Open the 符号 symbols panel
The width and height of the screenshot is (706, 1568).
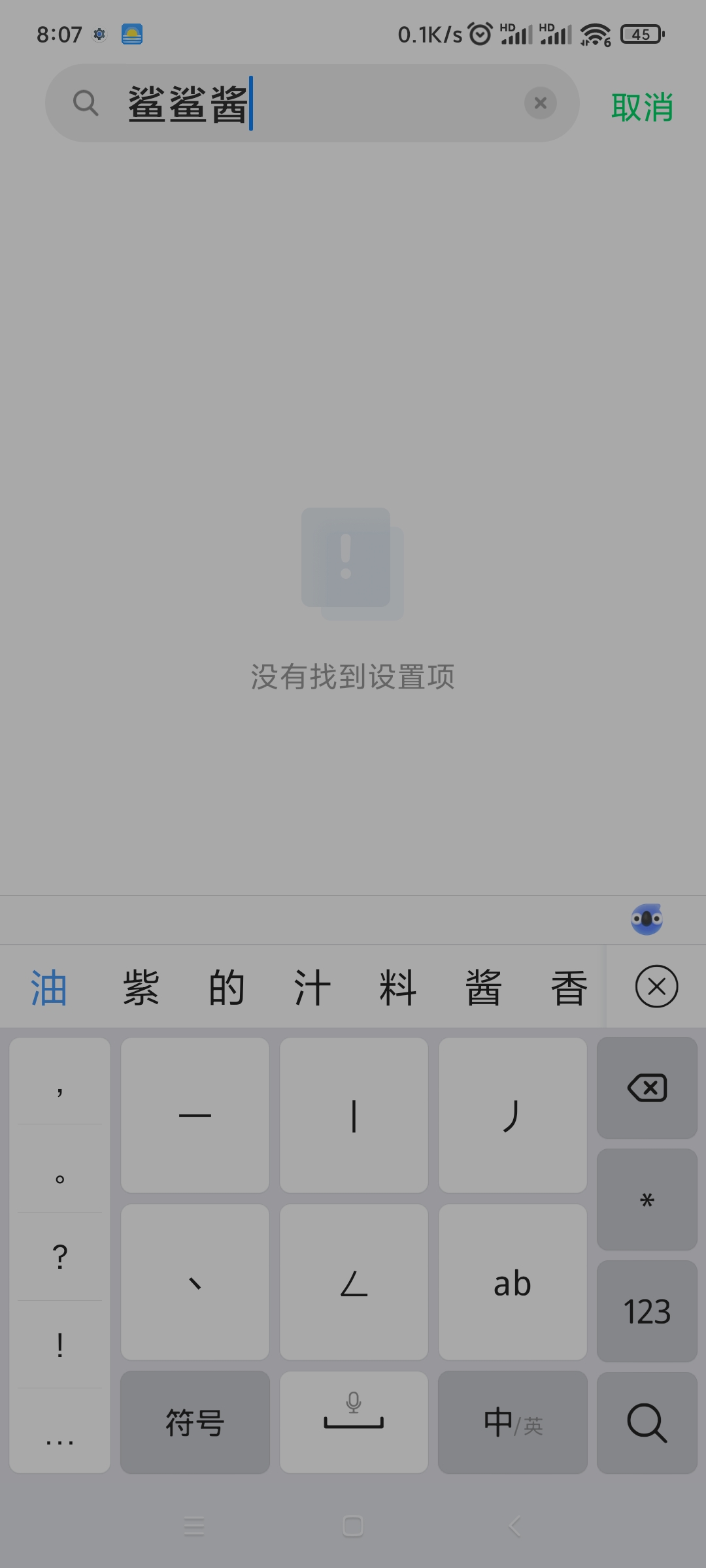195,1422
